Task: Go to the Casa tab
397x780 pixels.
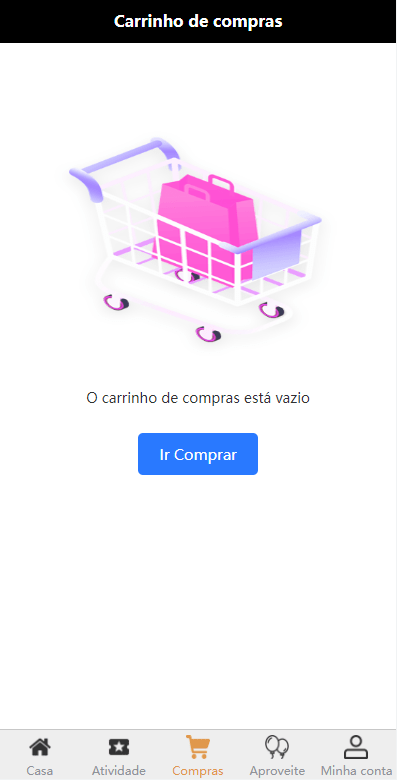Action: 40,755
